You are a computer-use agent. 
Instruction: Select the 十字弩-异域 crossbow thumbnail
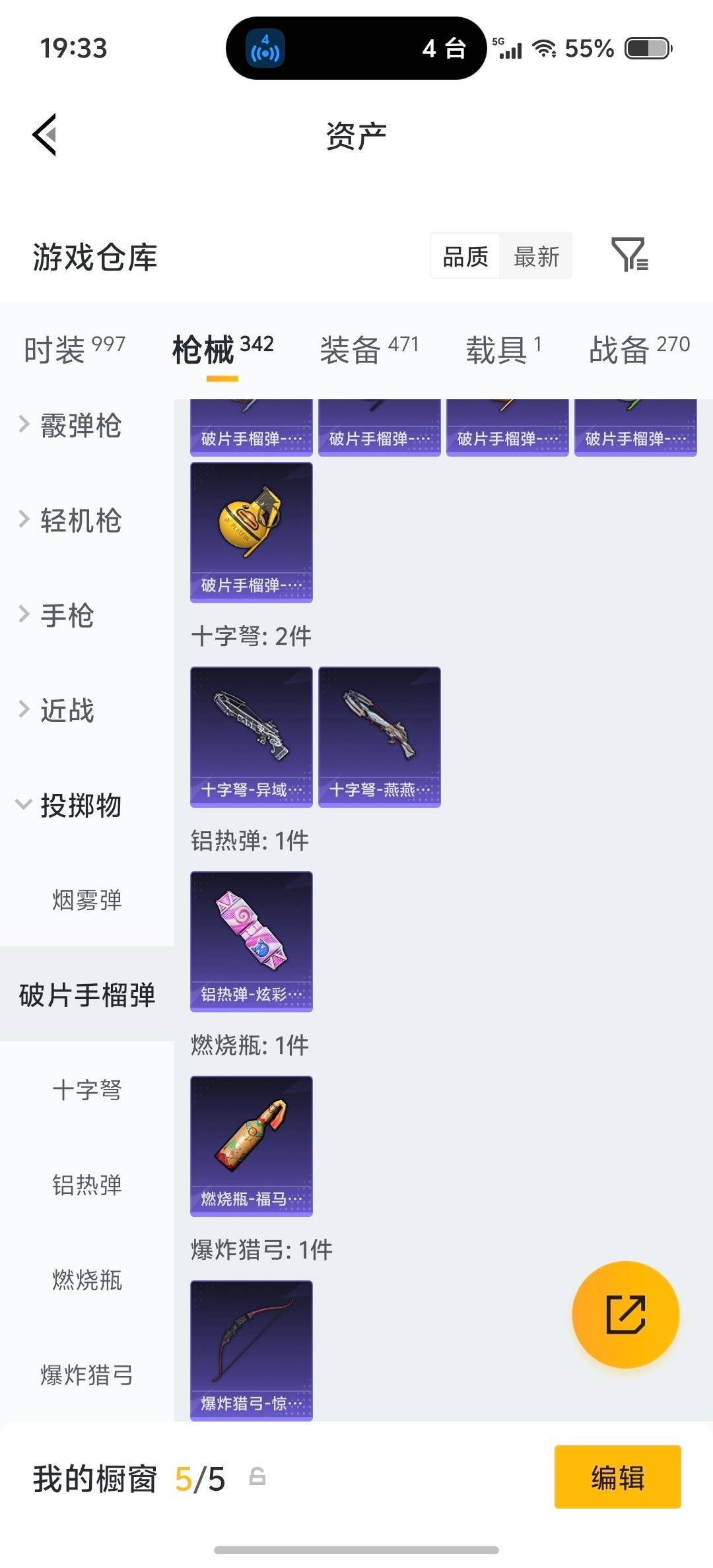pyautogui.click(x=251, y=733)
